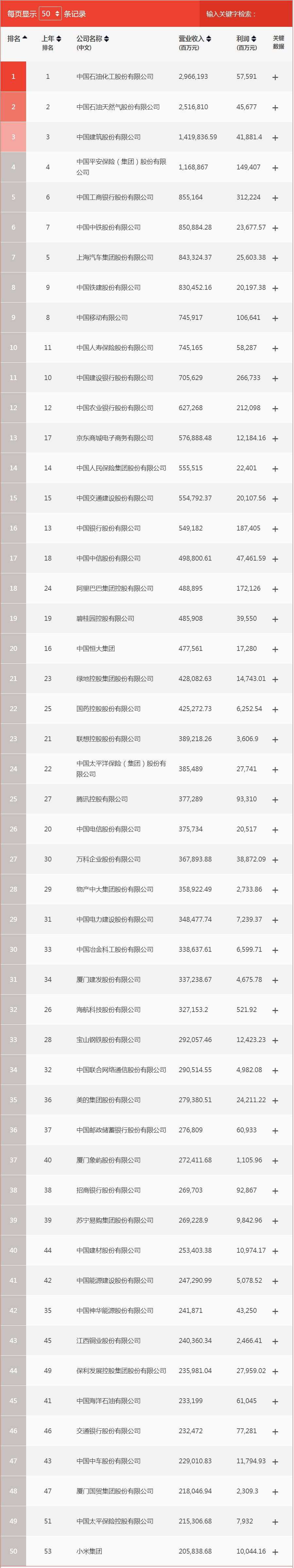294x1568 pixels.
Task: Expand the row for 阿里巴巴集团控股有限公司
Action: 275,589
